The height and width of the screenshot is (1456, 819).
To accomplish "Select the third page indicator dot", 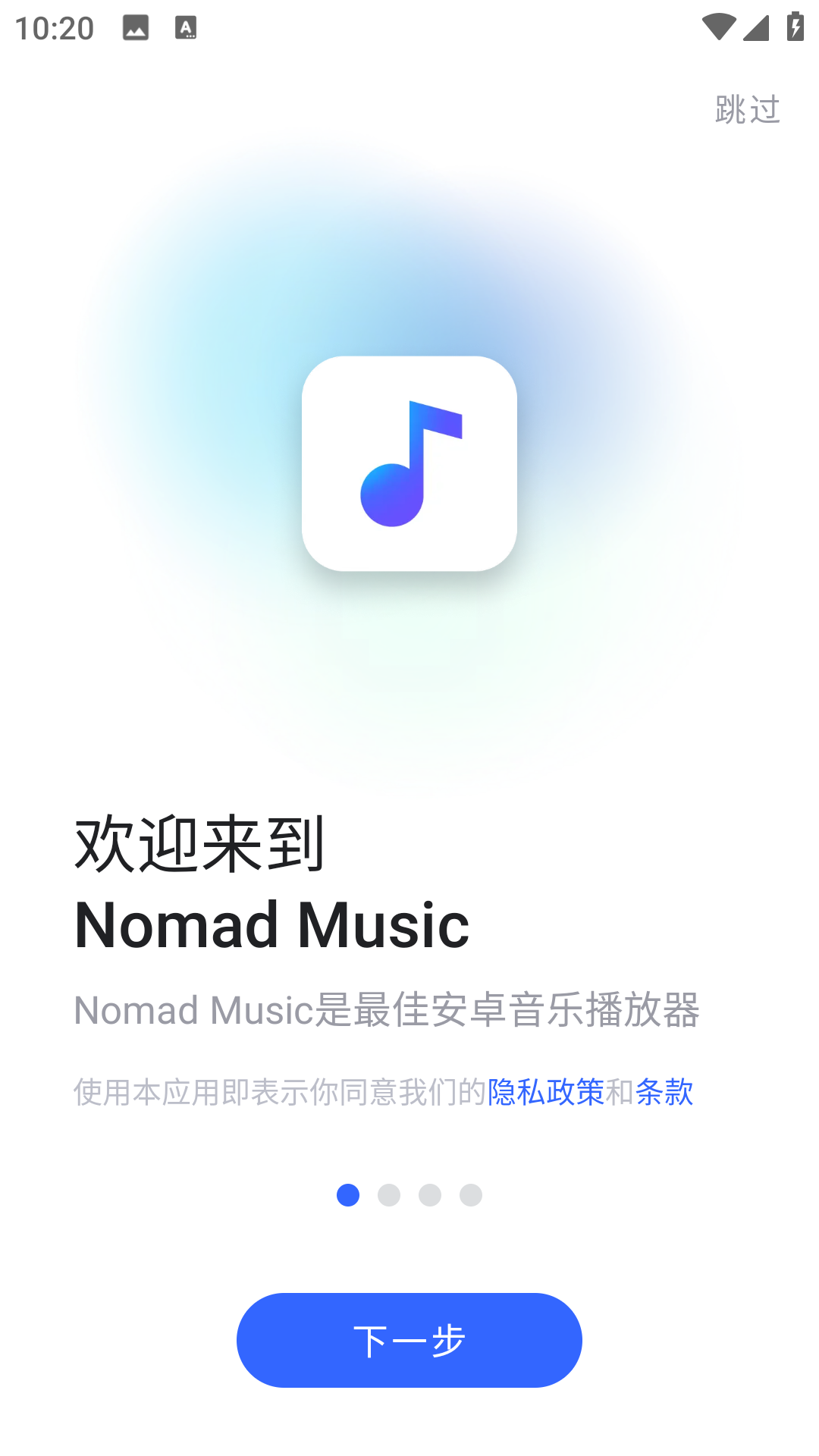I will tap(430, 1194).
